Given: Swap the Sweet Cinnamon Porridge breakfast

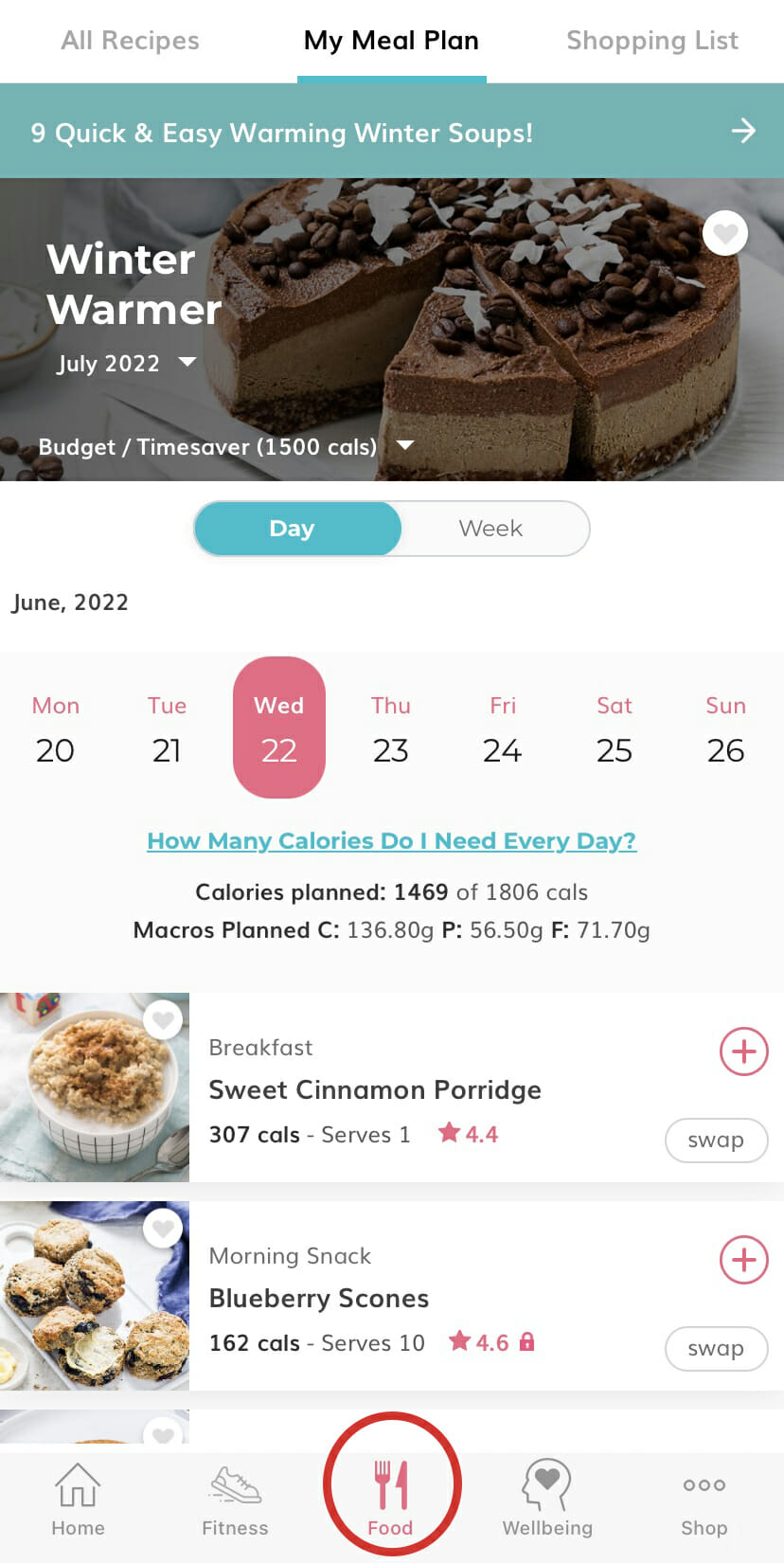Looking at the screenshot, I should coord(715,1140).
